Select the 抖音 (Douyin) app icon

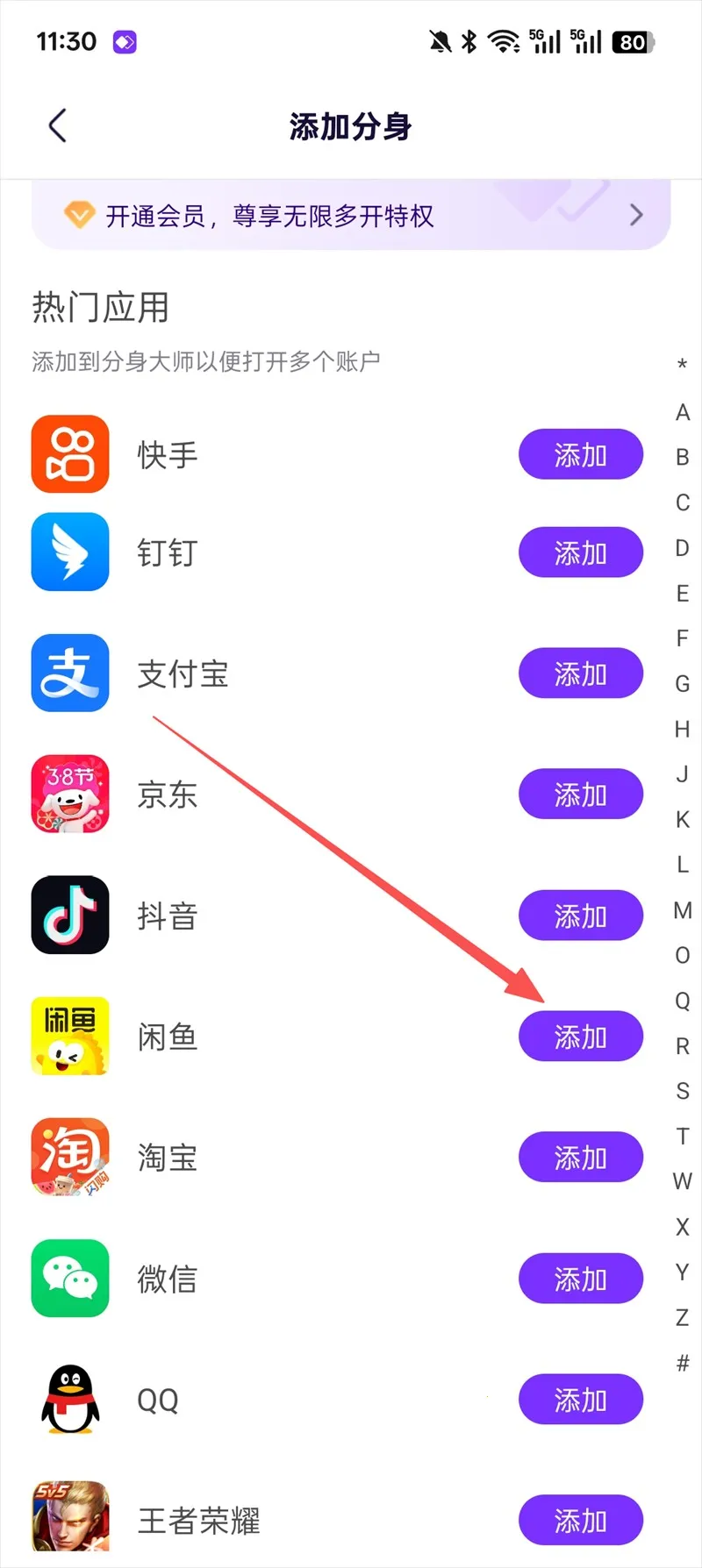point(70,915)
